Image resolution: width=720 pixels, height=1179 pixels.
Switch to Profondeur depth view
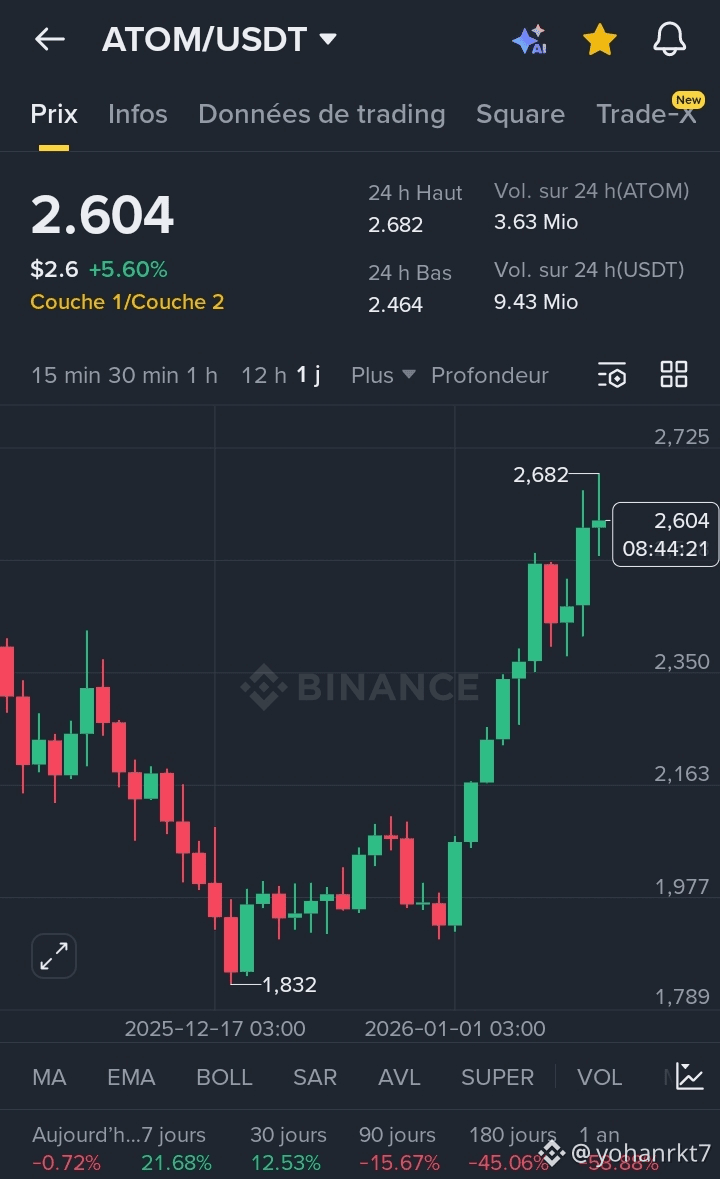[489, 376]
